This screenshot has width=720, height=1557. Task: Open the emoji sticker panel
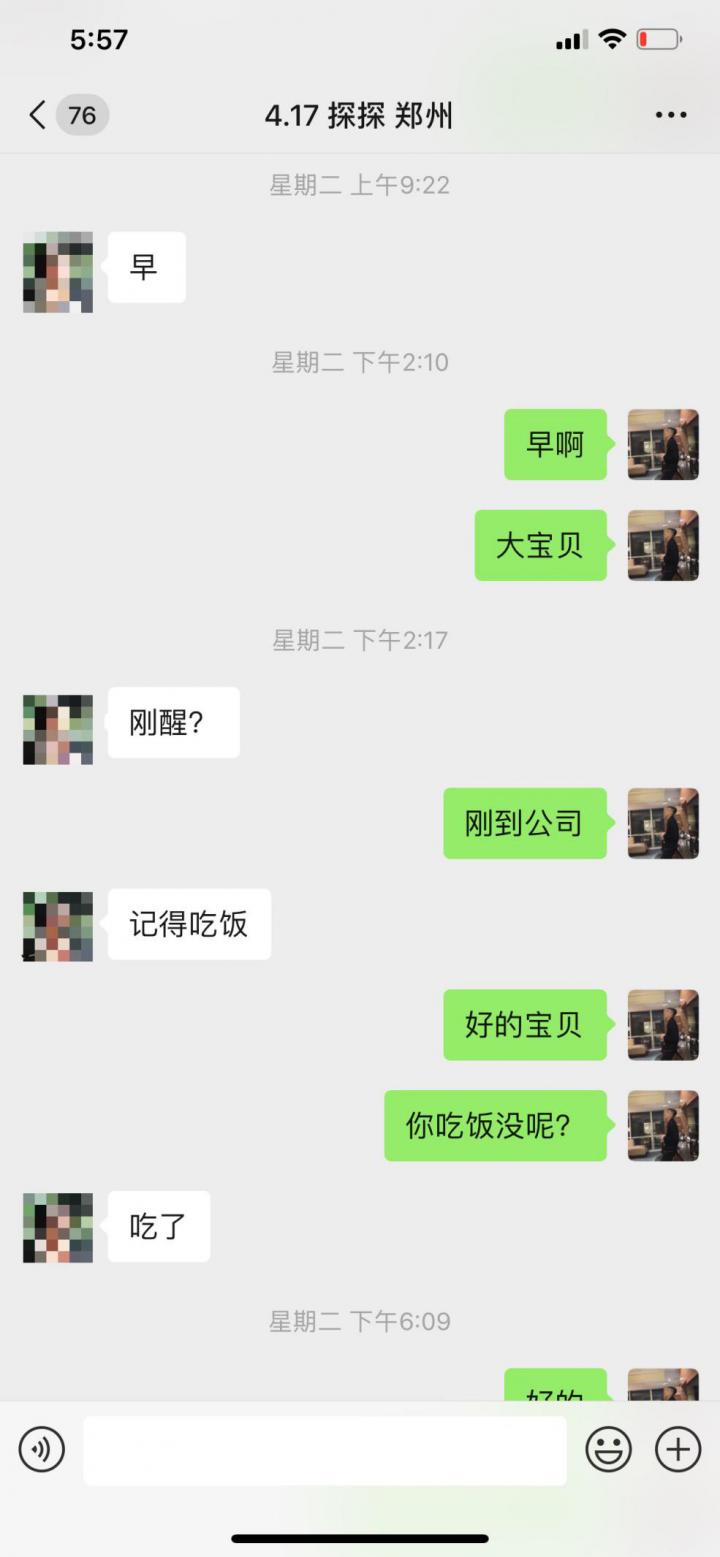pyautogui.click(x=608, y=1450)
